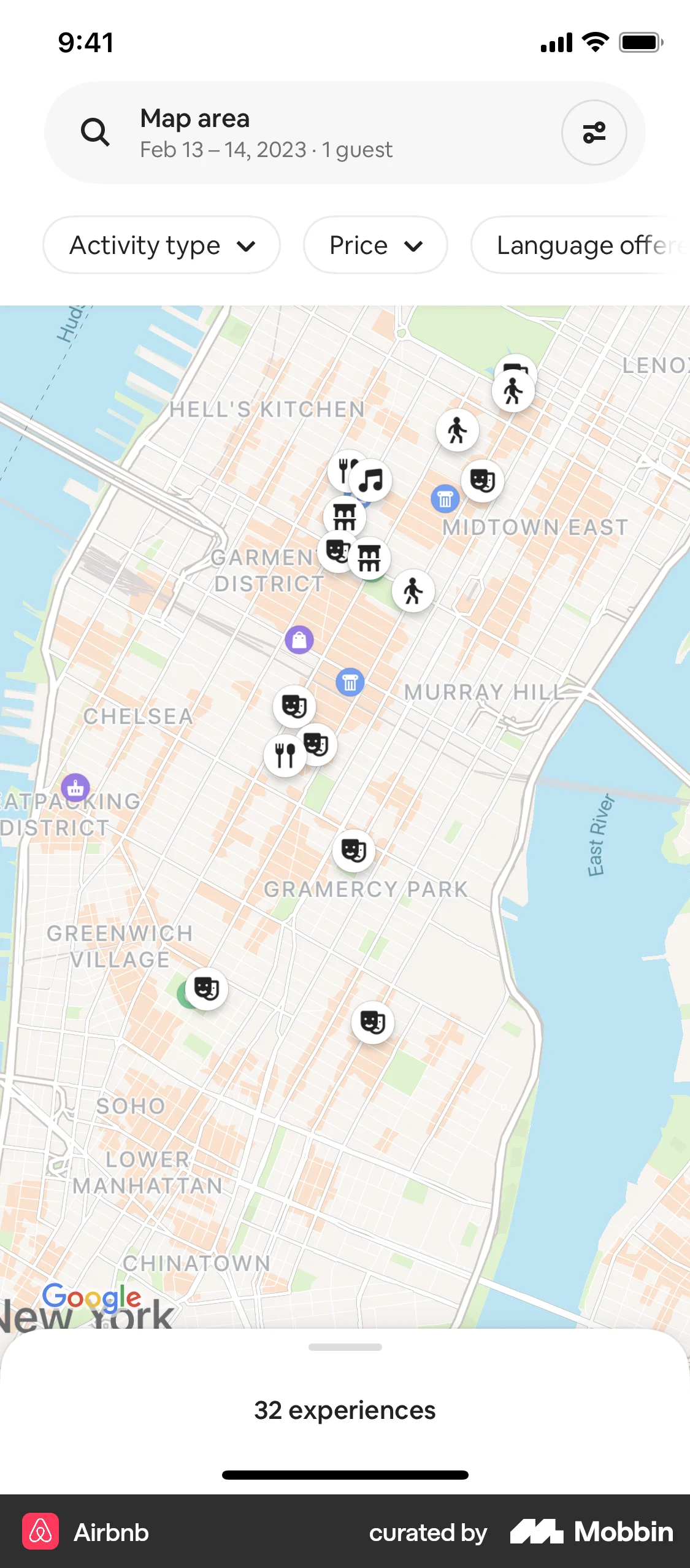Select the music note experience pin
This screenshot has height=1568, width=690.
point(372,481)
